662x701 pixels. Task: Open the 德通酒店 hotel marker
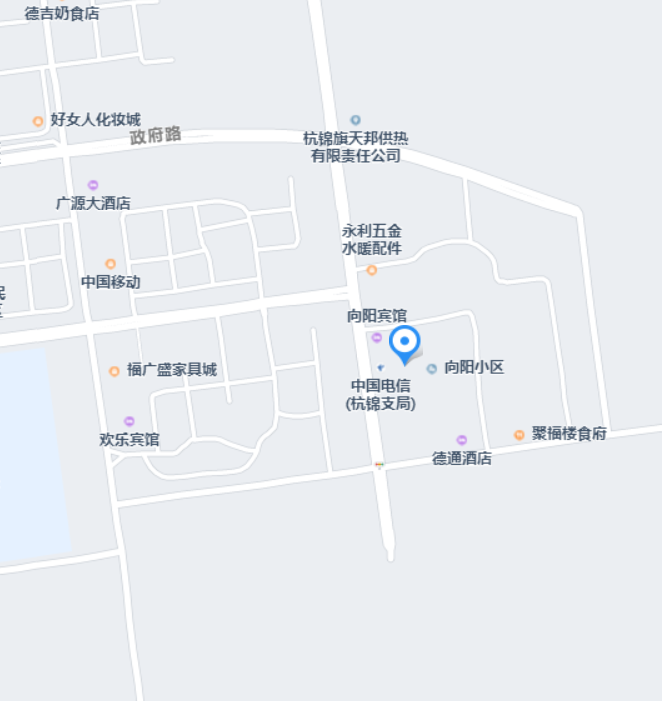(x=461, y=440)
